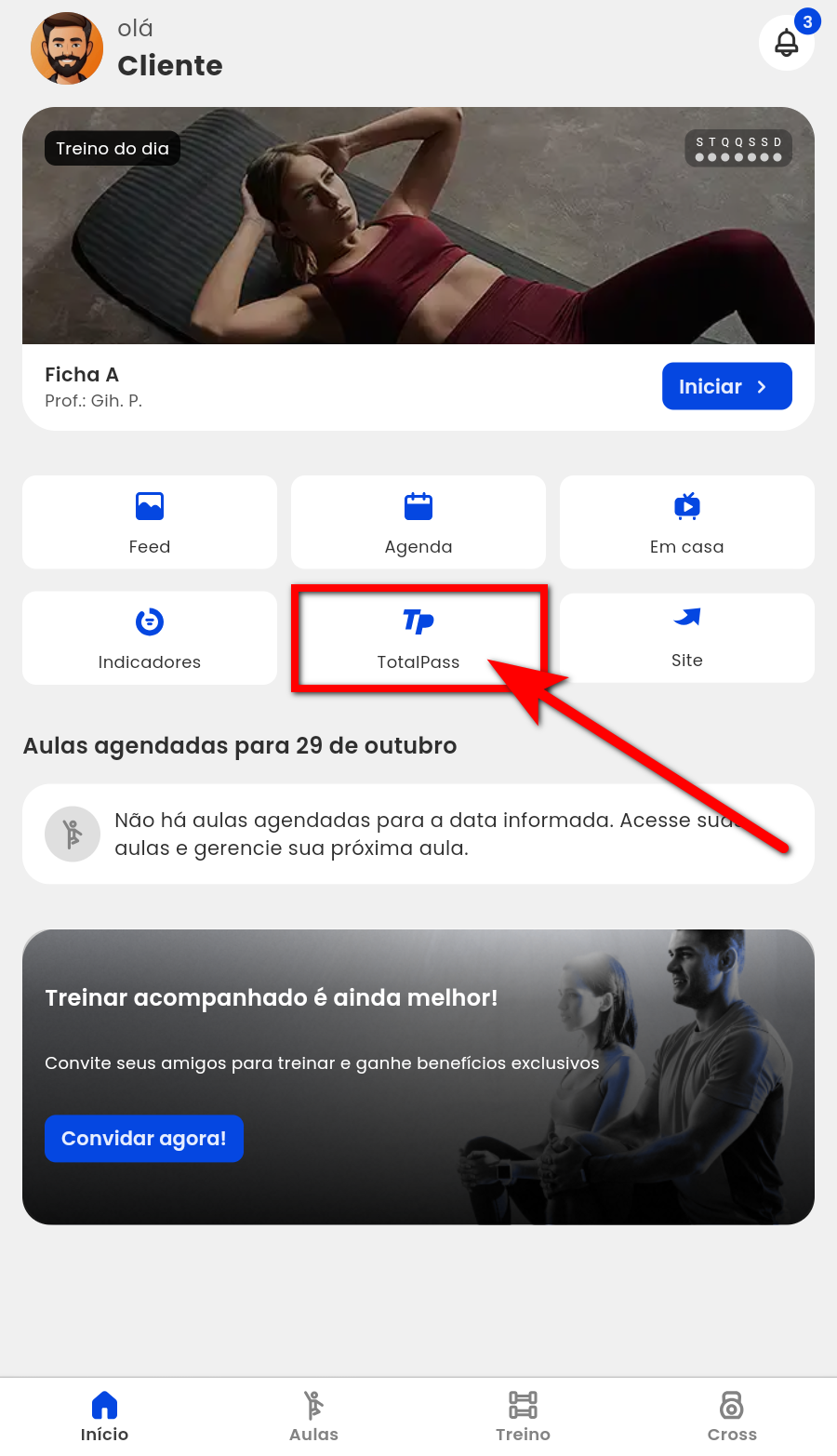The image size is (837, 1456).
Task: Tap Convidar agora! to invite friends
Action: point(144,1139)
